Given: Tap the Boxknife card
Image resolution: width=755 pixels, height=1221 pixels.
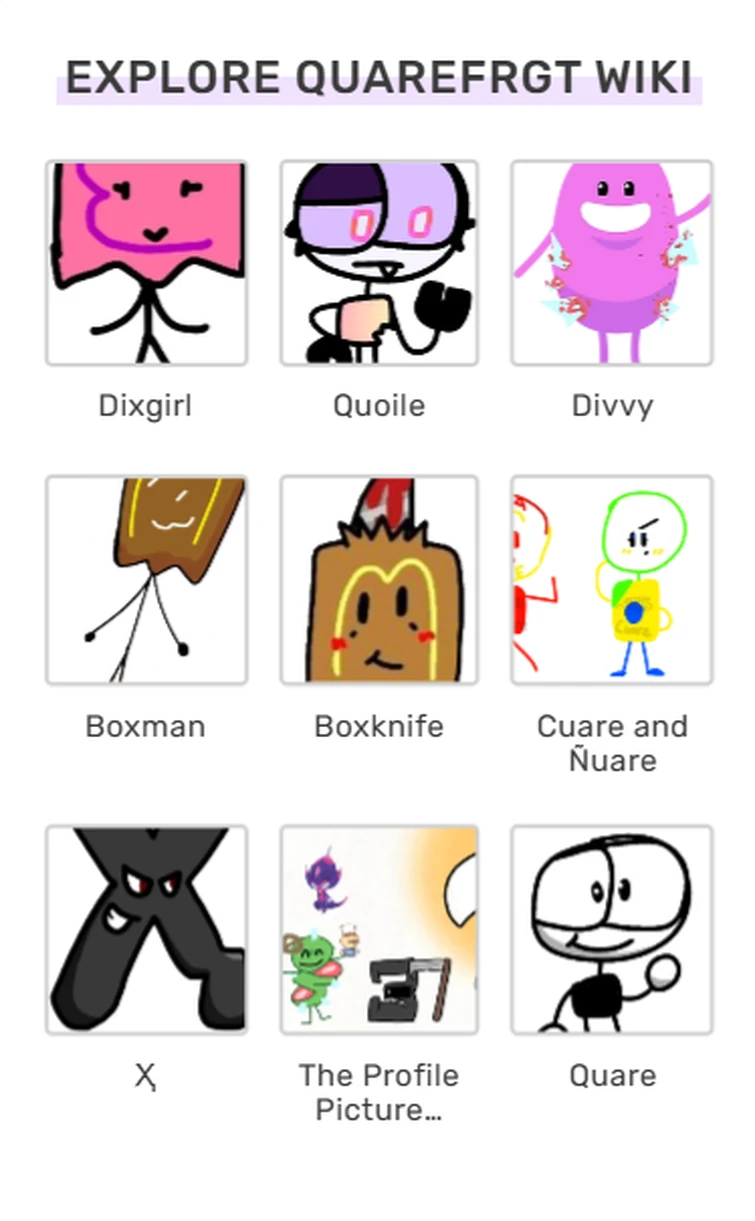Looking at the screenshot, I should click(x=379, y=580).
